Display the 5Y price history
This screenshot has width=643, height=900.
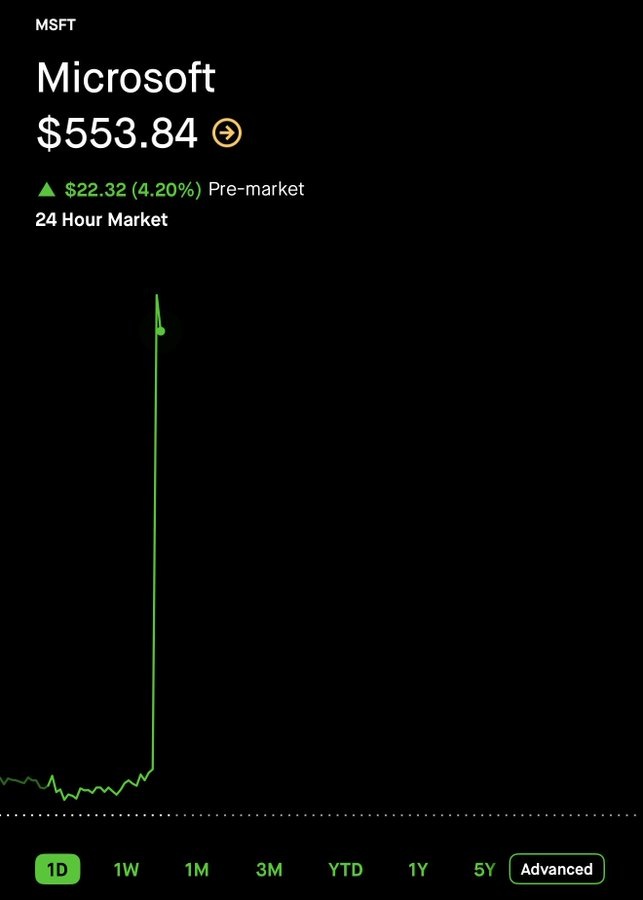[484, 869]
